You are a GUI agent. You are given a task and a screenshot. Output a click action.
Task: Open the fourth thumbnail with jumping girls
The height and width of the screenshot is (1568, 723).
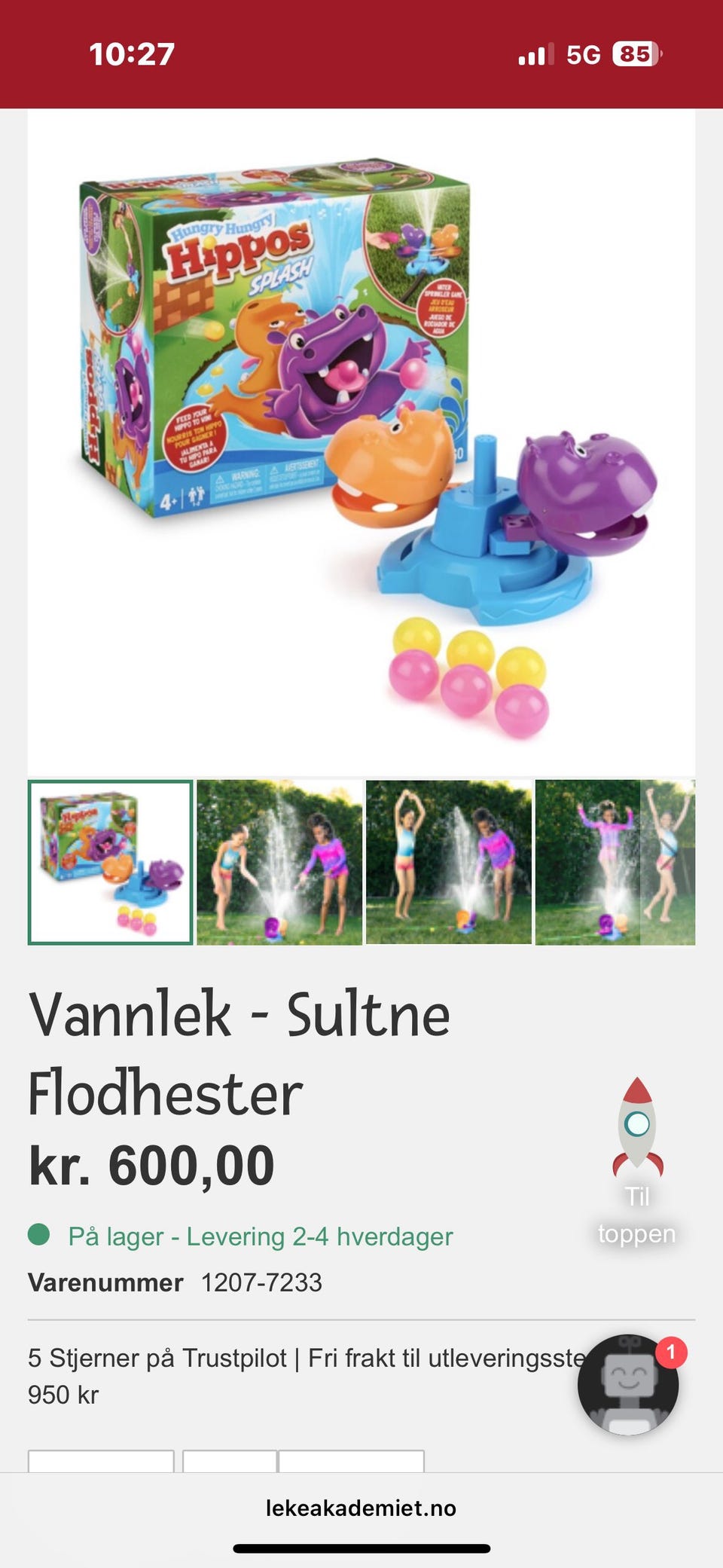coord(615,862)
